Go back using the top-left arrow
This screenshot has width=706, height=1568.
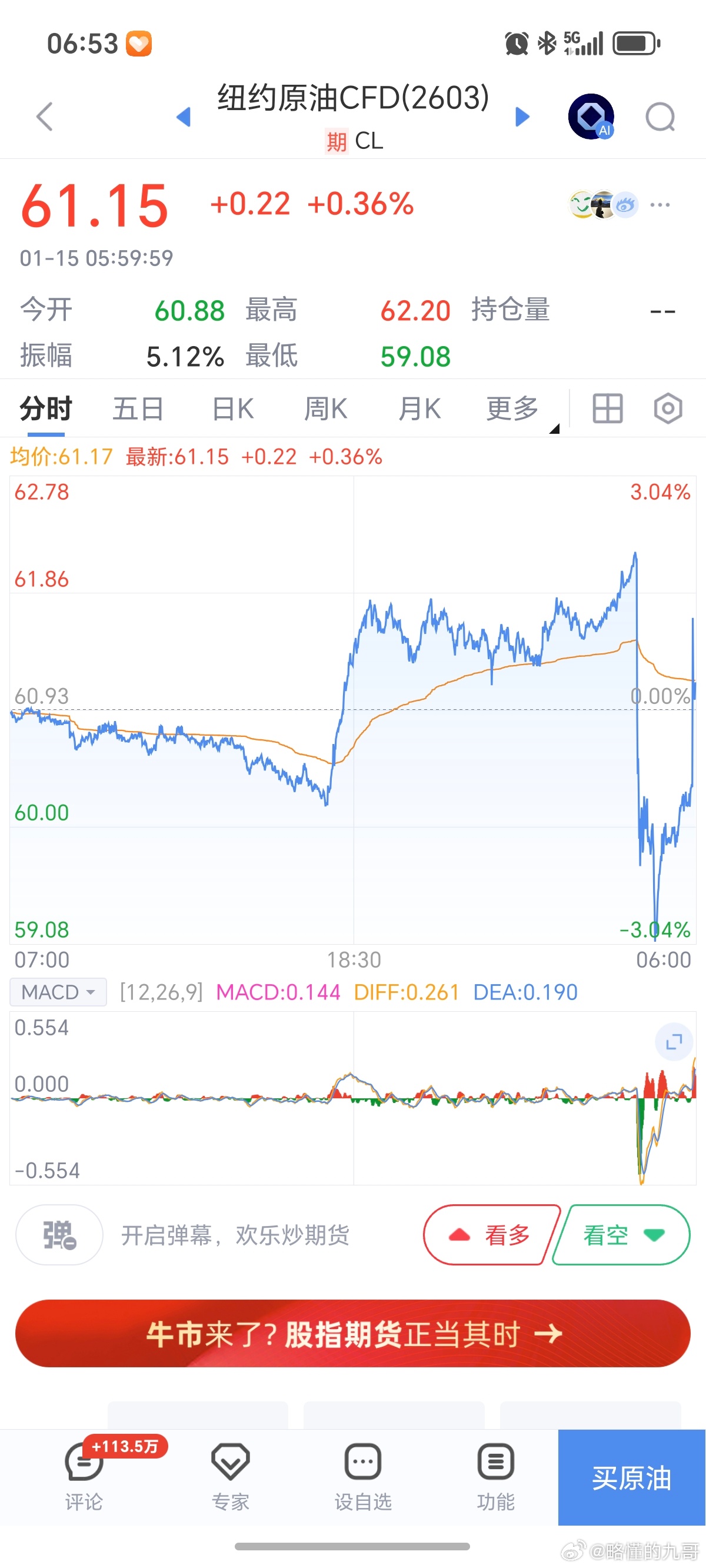pyautogui.click(x=44, y=117)
